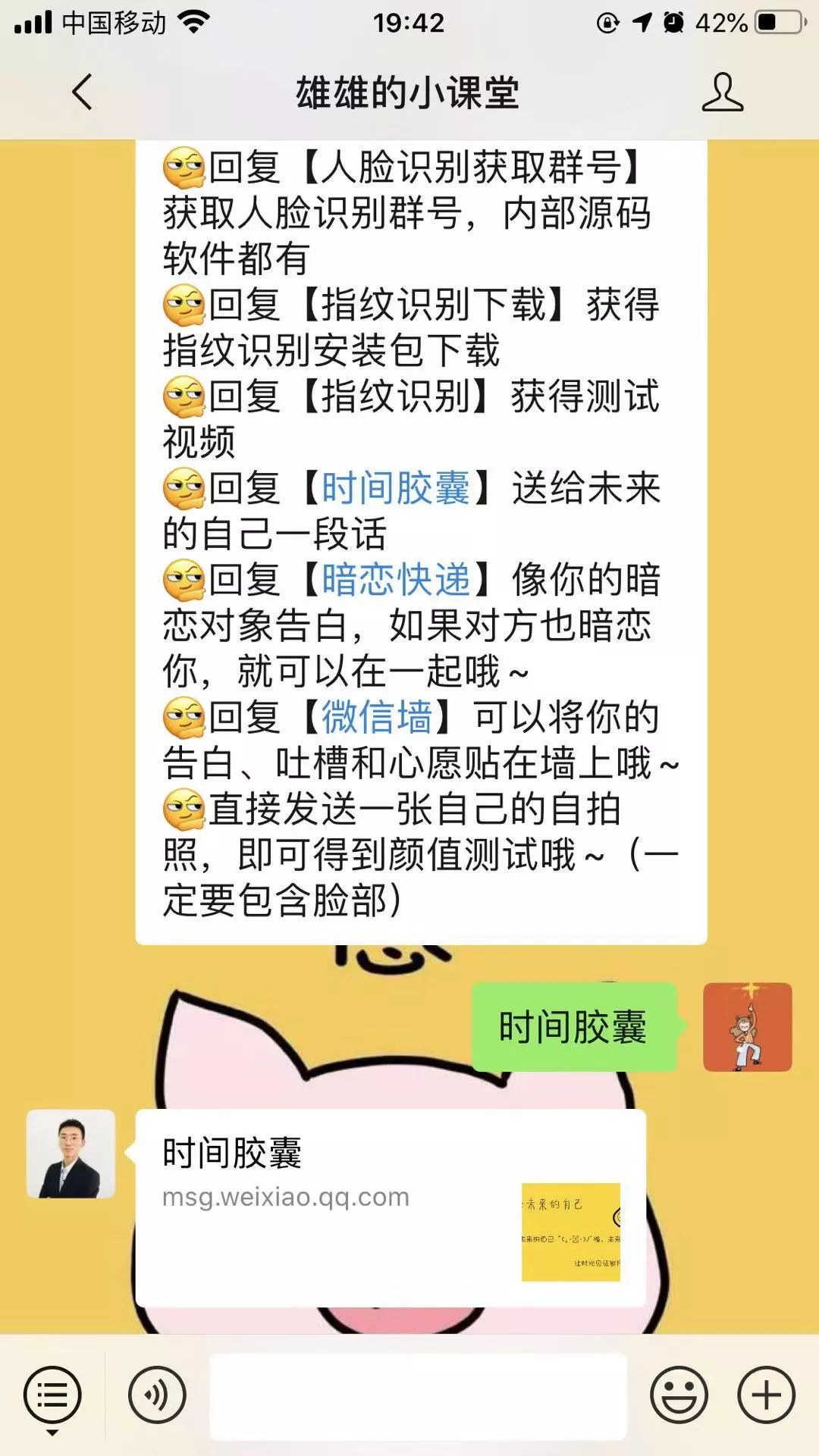Open the 时间胶囊 msg.weixiao.qq.com card
This screenshot has width=819, height=1456.
click(x=391, y=1207)
